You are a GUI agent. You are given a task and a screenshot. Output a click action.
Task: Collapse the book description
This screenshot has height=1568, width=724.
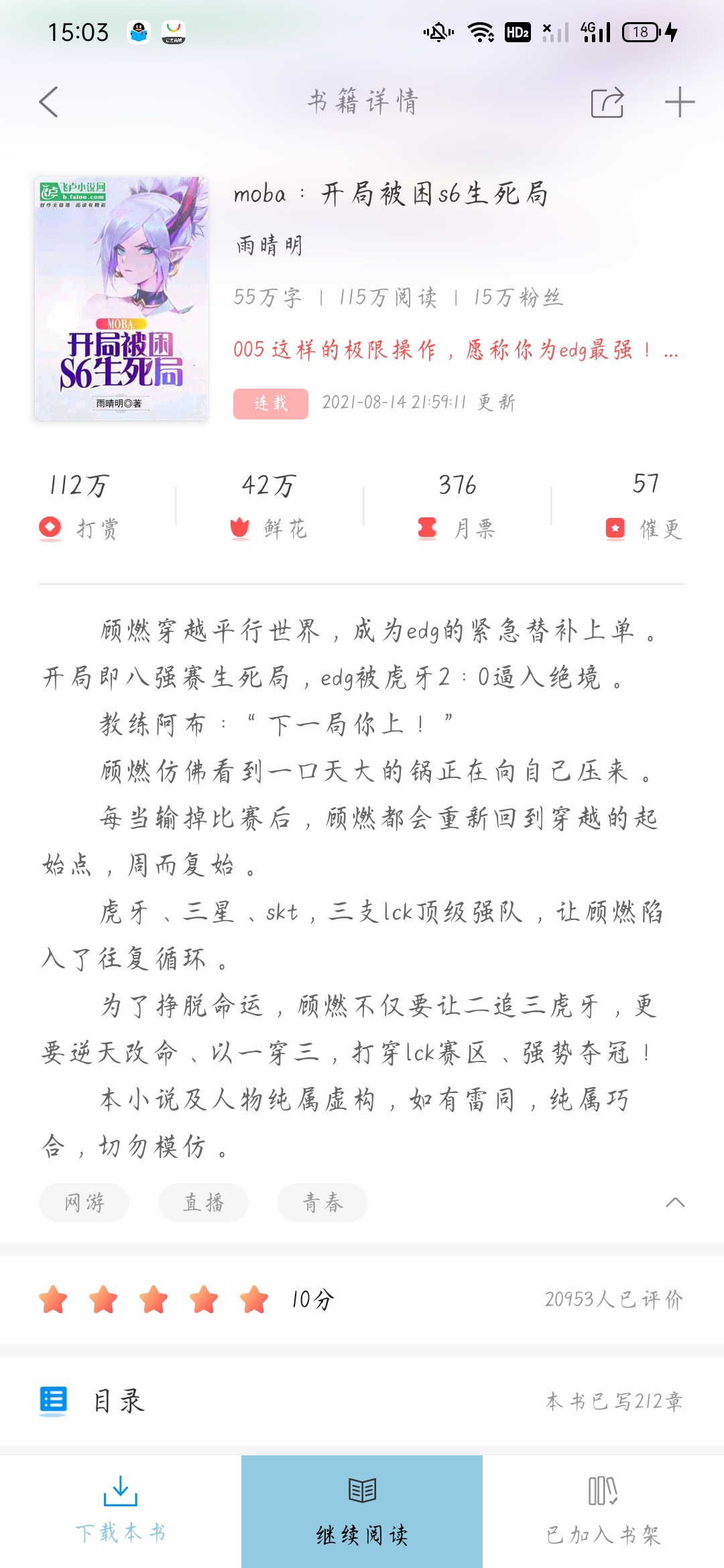click(x=674, y=1203)
